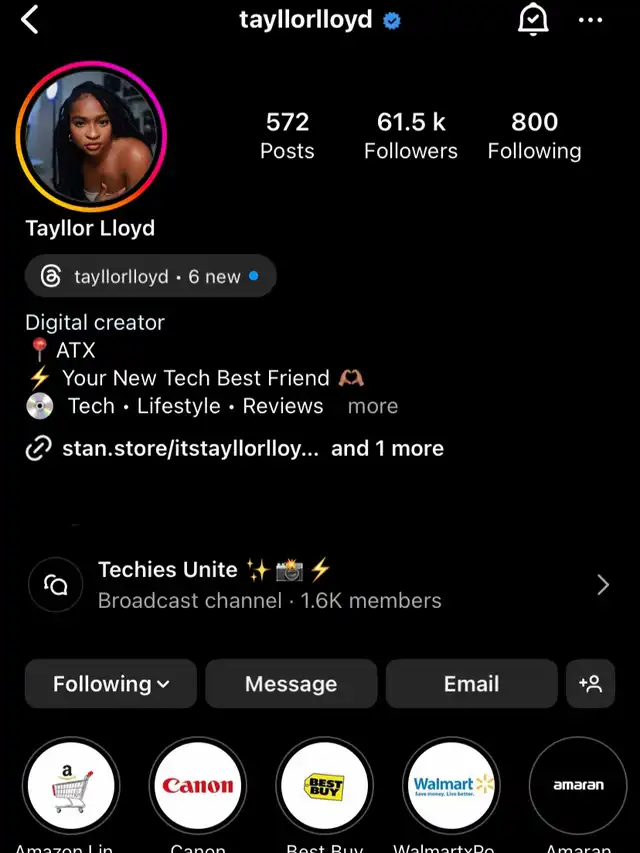
Task: Open the Amazon highlight
Action: [71, 786]
